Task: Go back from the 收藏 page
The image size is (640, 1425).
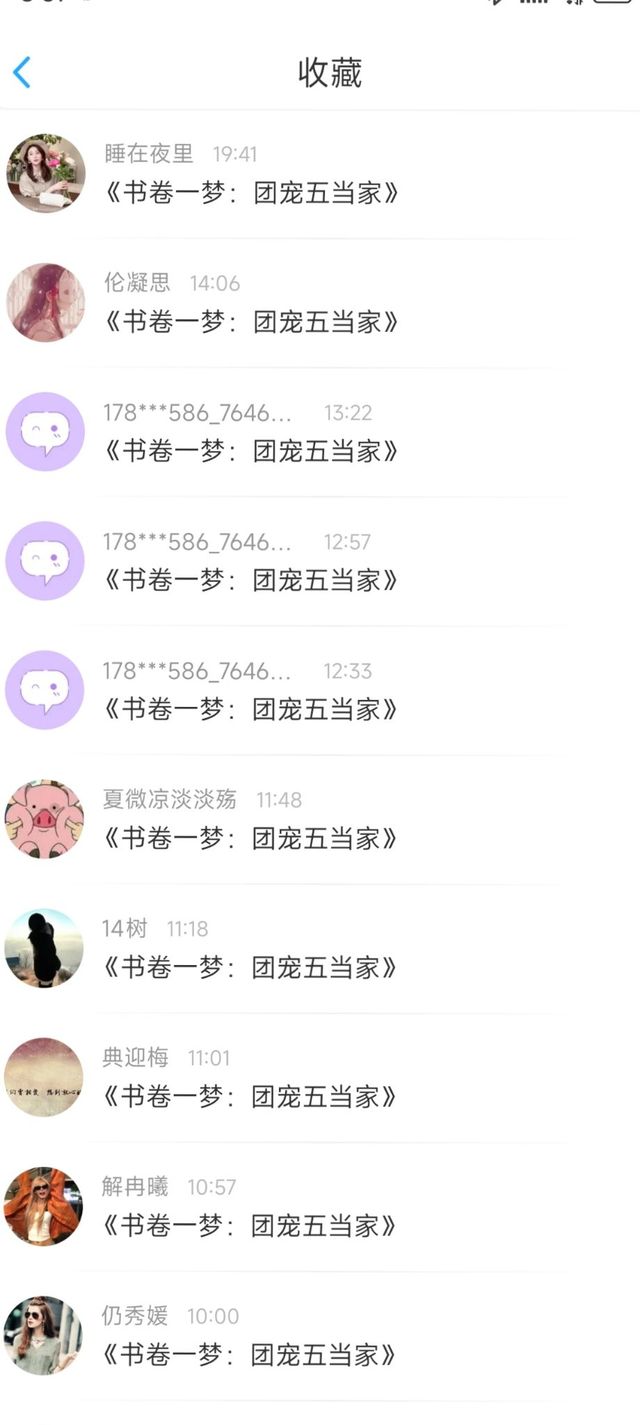Action: coord(22,72)
